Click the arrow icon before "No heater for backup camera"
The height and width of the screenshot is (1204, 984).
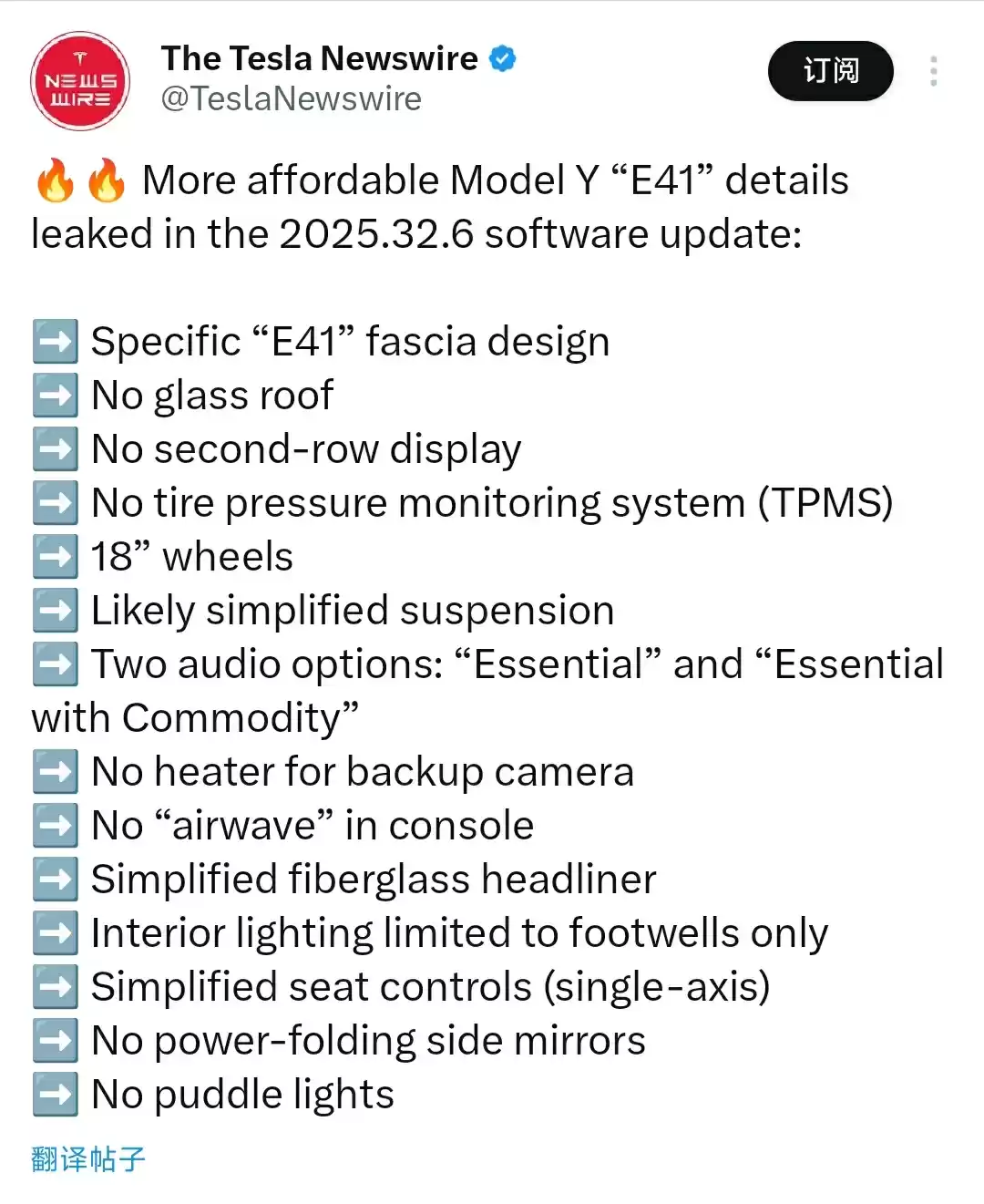click(x=55, y=772)
